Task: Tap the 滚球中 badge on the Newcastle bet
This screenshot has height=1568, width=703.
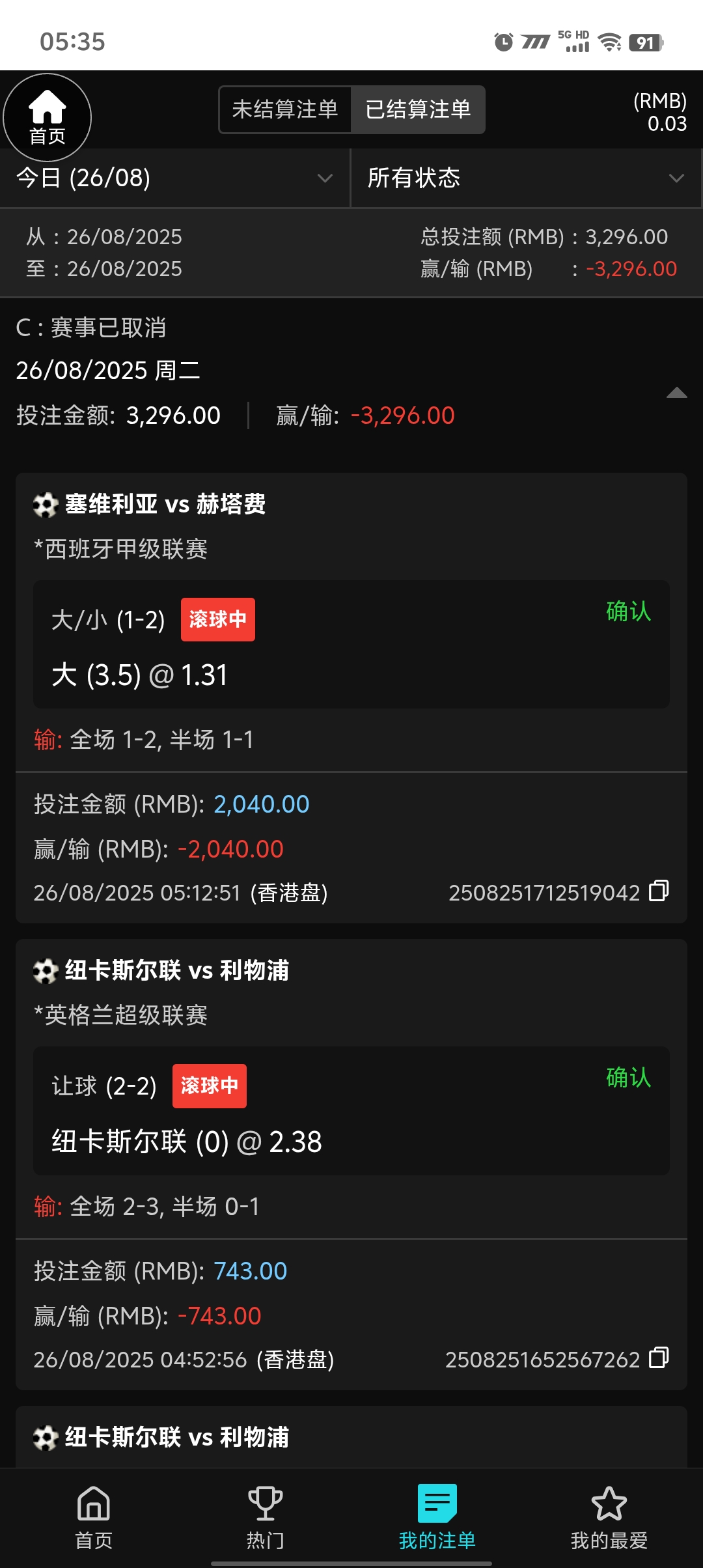Action: click(209, 1085)
